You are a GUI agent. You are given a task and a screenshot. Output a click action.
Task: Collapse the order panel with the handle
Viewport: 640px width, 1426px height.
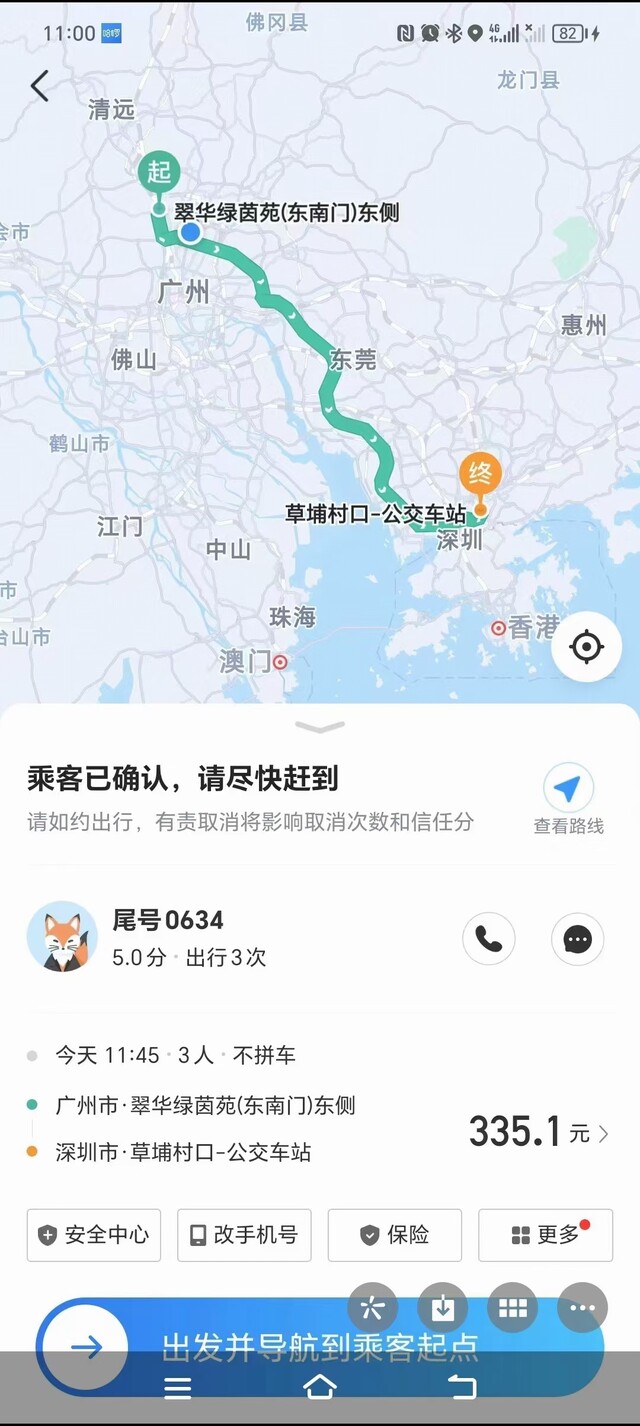point(320,727)
